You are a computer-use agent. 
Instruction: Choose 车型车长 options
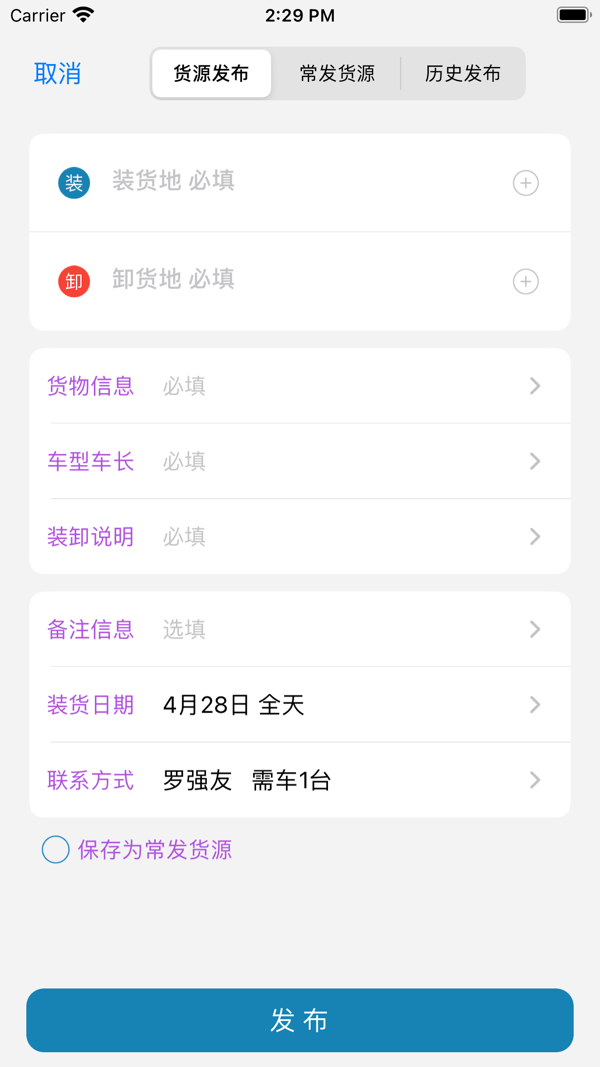tap(300, 461)
